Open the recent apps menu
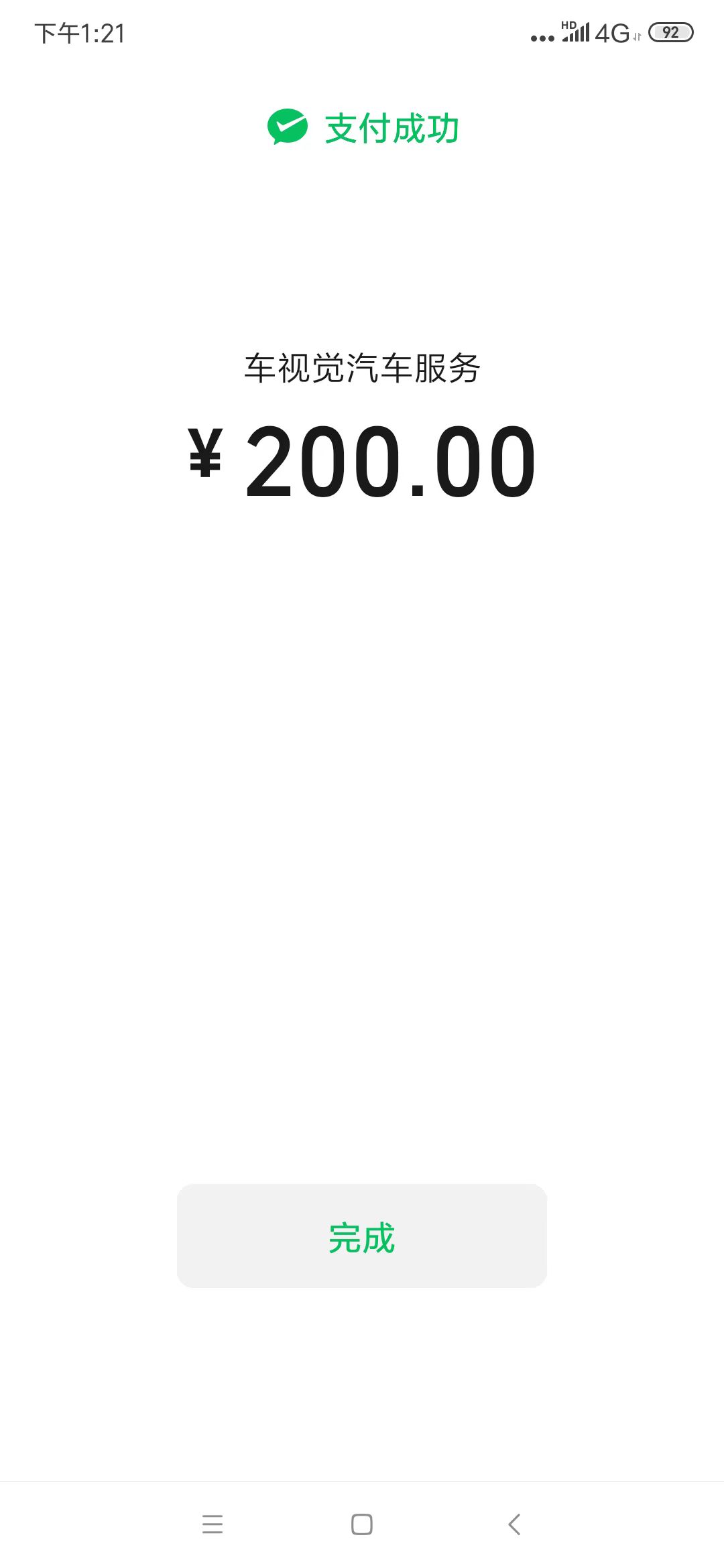 pos(213,1524)
